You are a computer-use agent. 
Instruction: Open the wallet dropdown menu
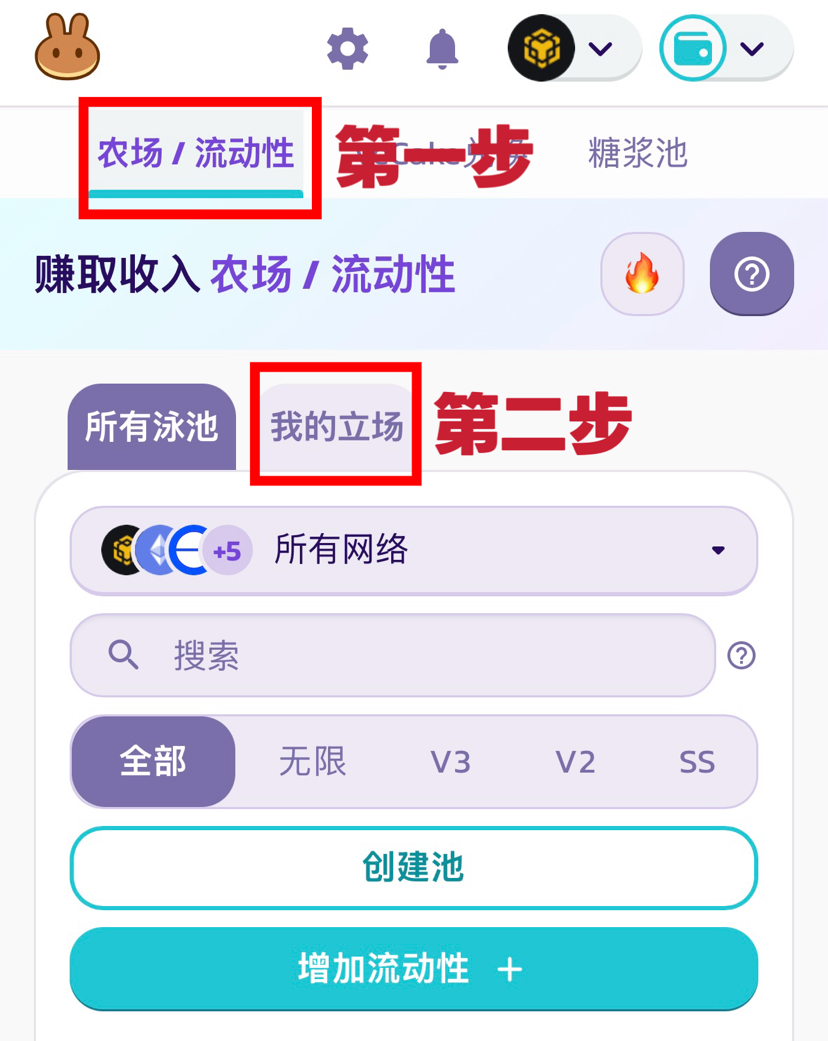[725, 48]
